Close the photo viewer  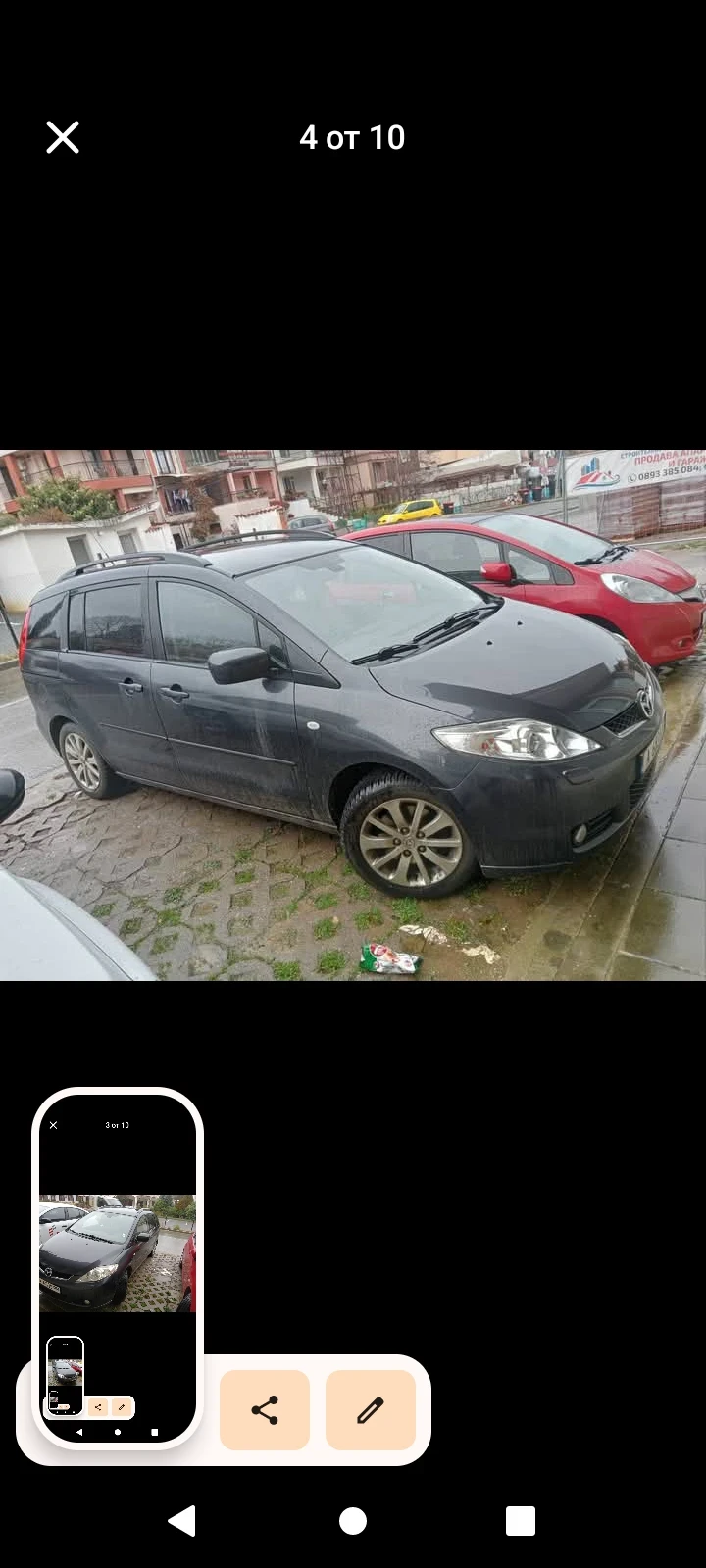63,138
